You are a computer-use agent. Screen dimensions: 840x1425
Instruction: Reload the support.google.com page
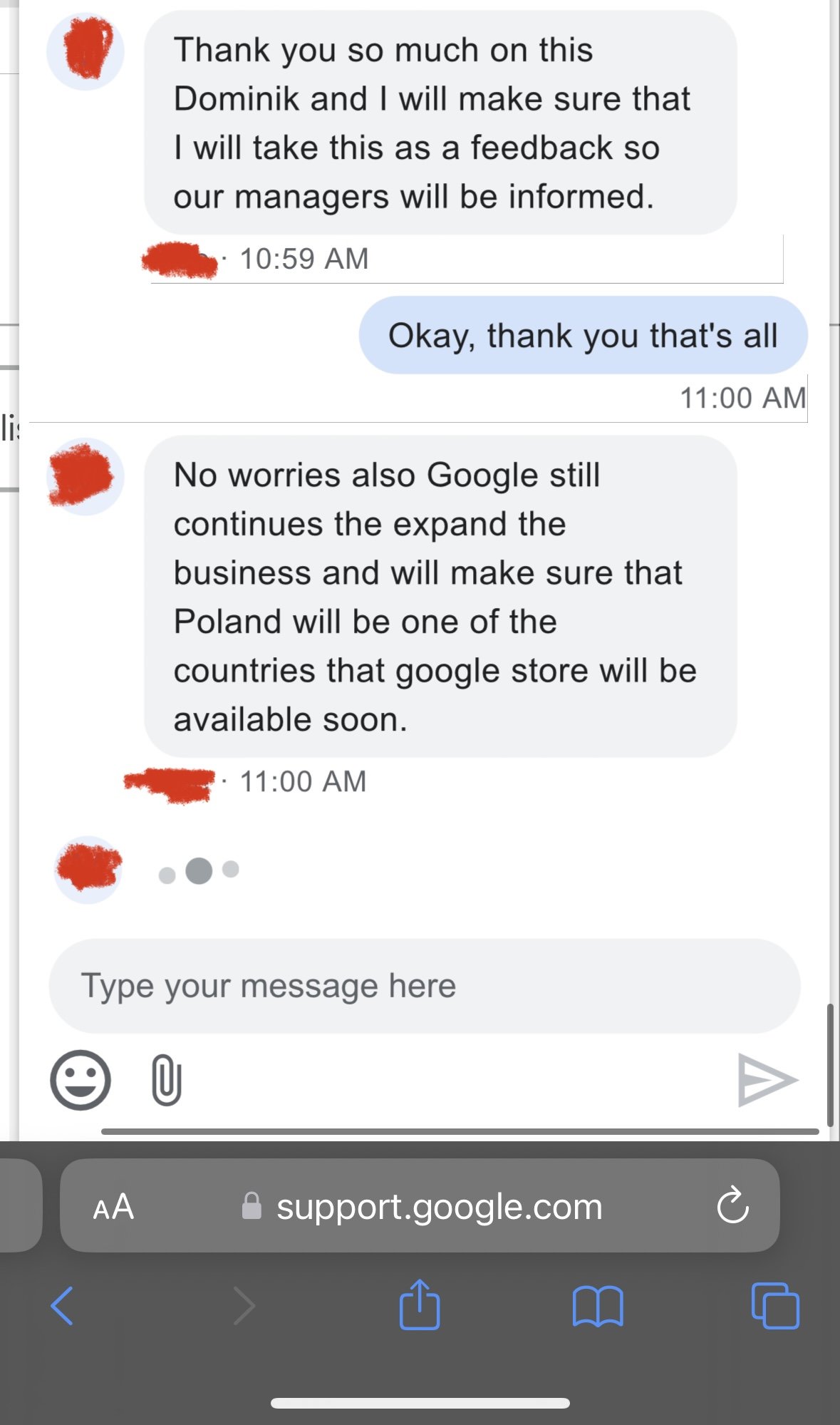pyautogui.click(x=732, y=1205)
